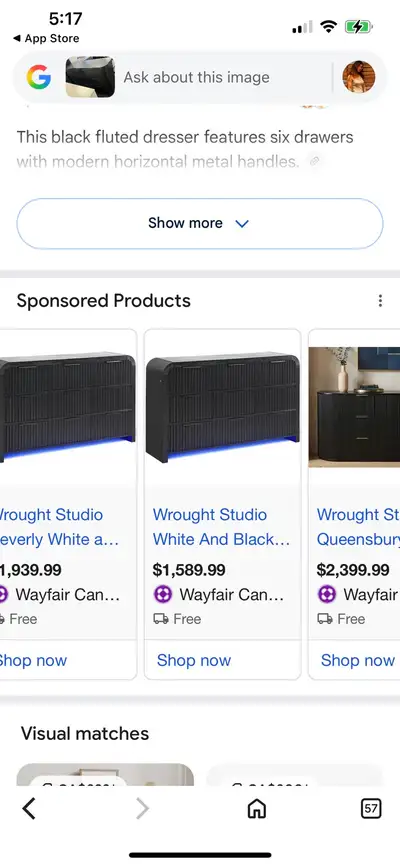
Task: Tap the Google logo icon
Action: [x=39, y=77]
